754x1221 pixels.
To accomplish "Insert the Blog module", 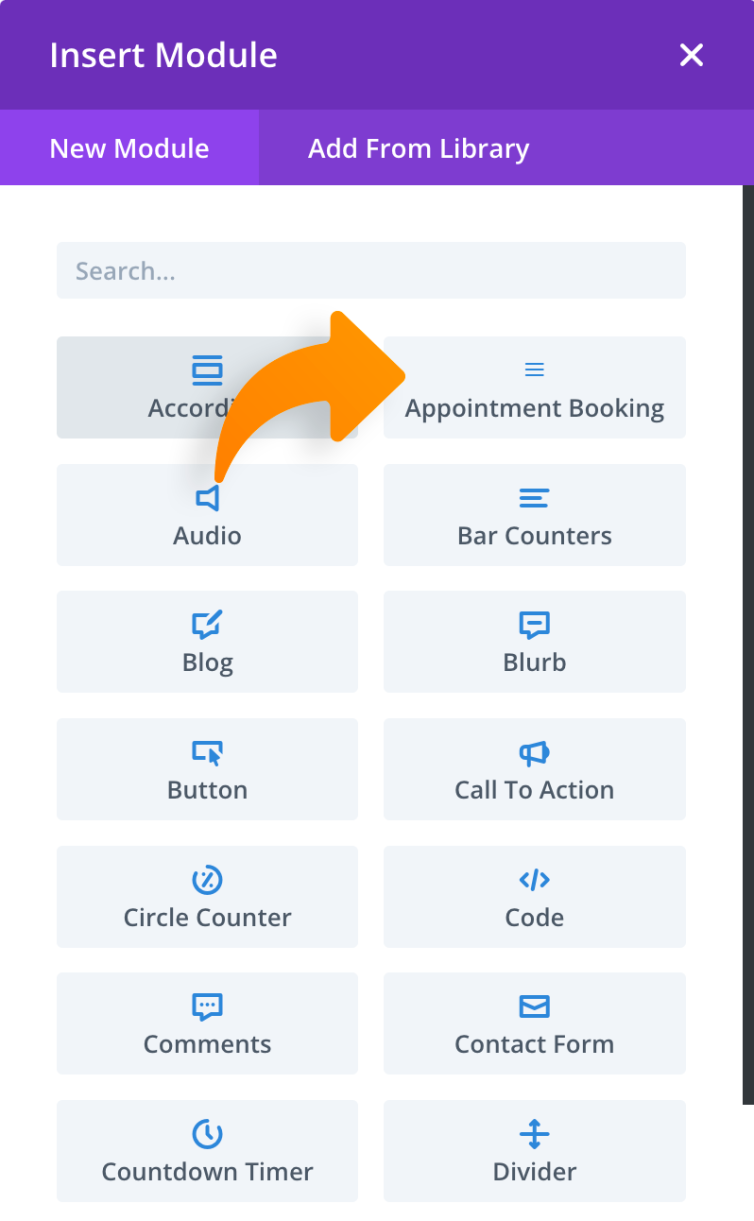I will click(x=207, y=642).
